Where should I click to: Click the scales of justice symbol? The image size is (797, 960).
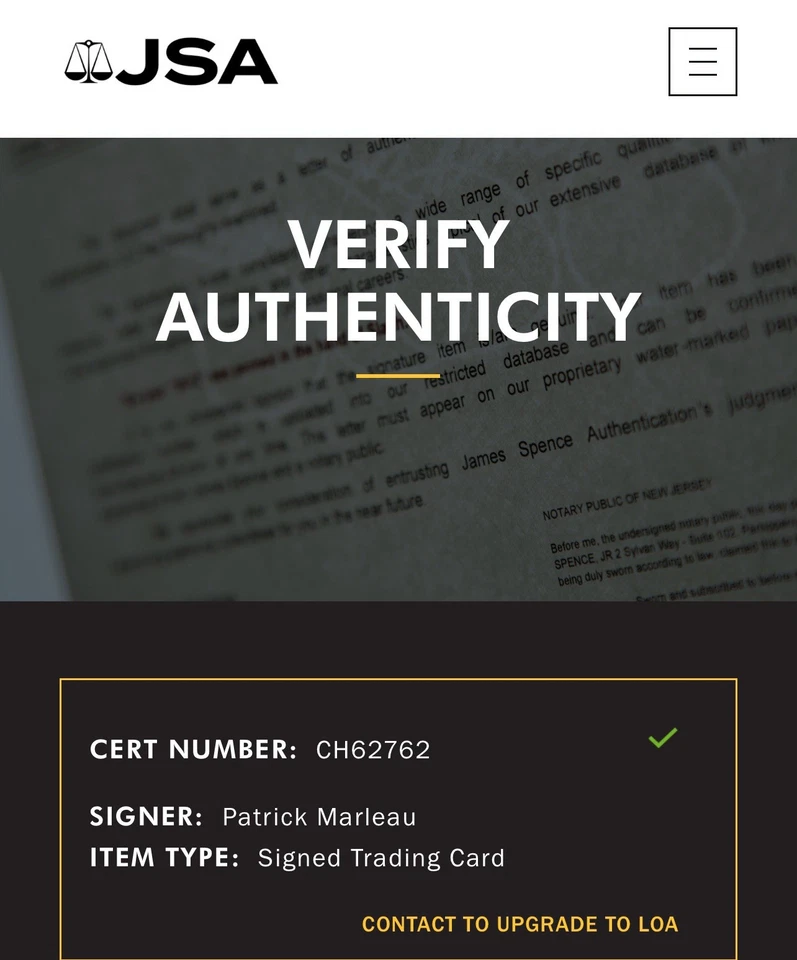point(89,60)
